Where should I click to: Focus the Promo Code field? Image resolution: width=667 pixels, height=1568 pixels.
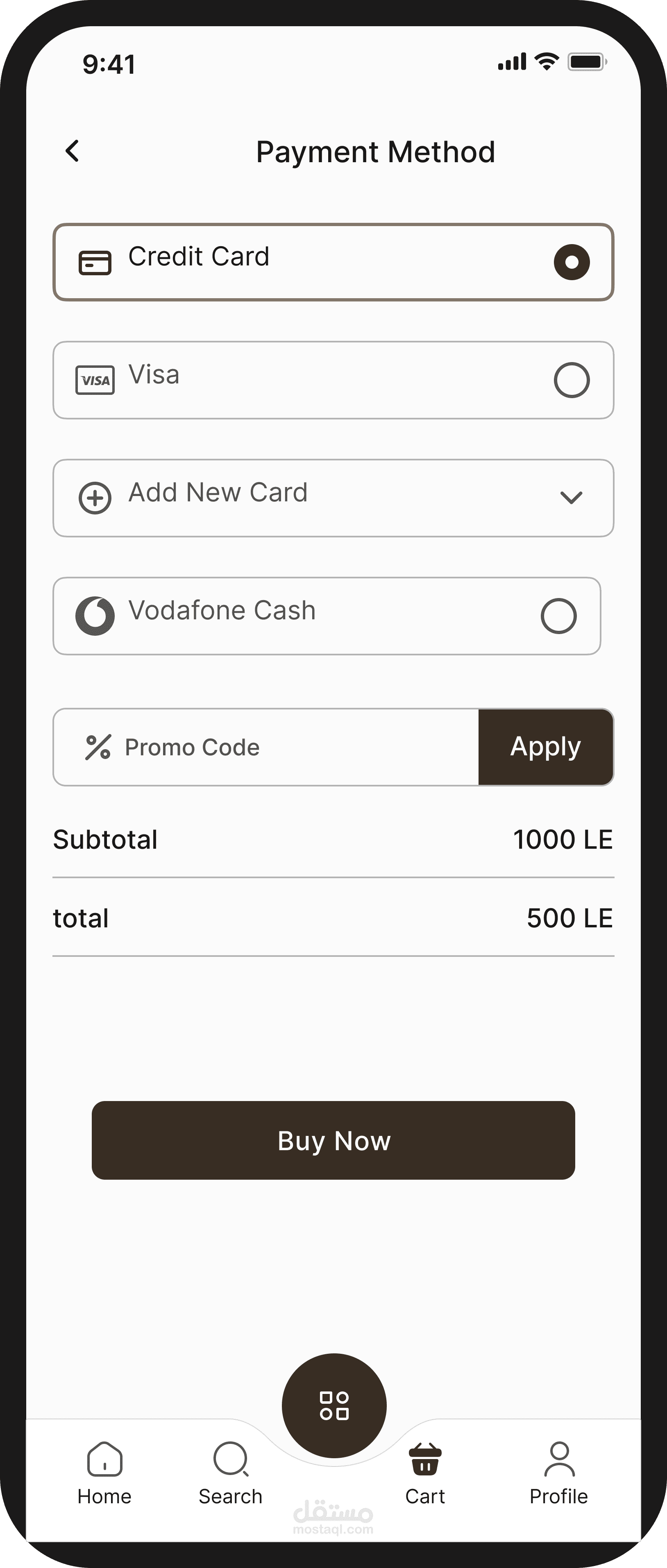click(266, 747)
